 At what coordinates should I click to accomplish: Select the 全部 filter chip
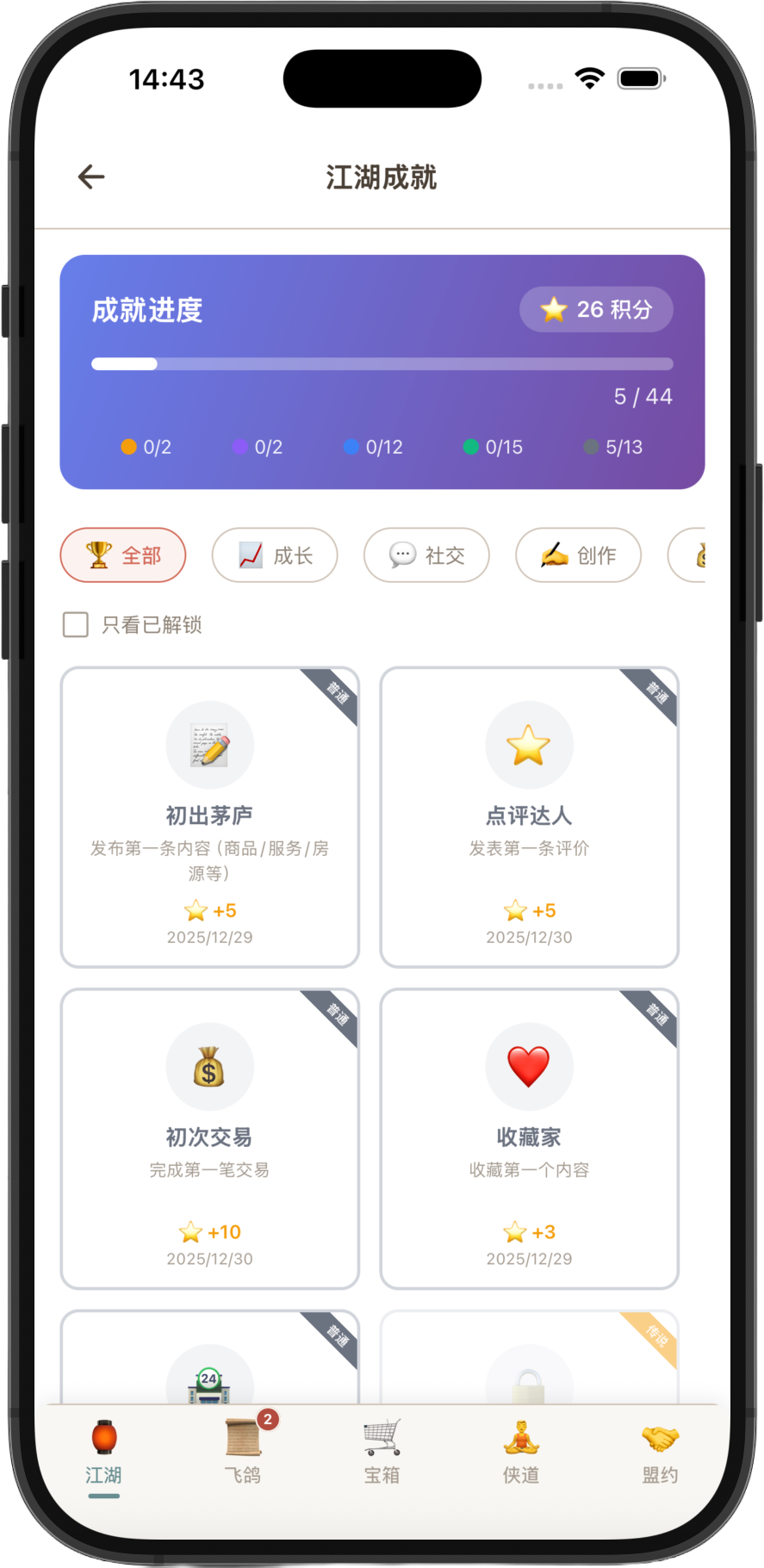(x=123, y=555)
